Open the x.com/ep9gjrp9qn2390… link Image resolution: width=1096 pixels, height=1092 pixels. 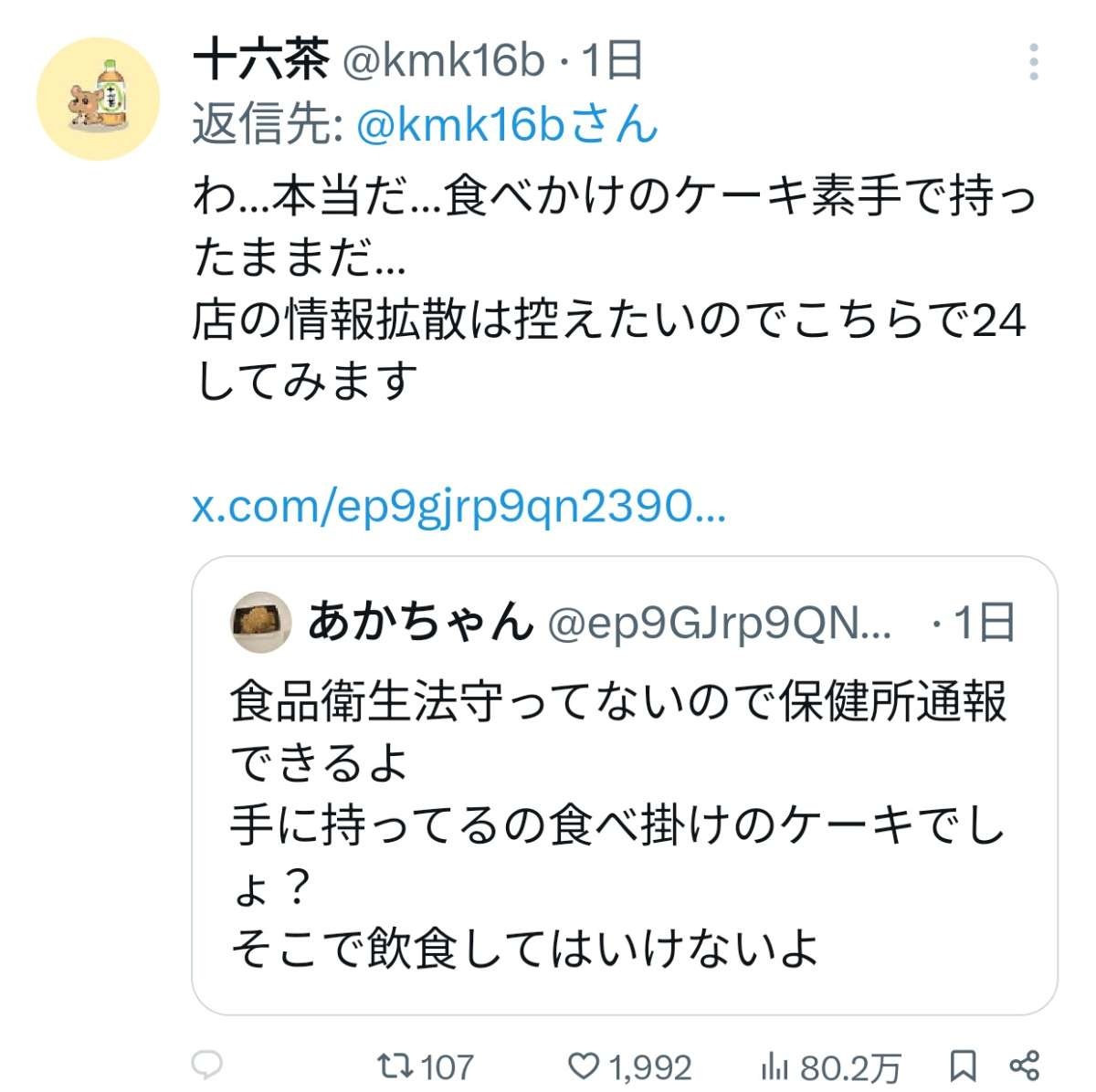point(458,506)
